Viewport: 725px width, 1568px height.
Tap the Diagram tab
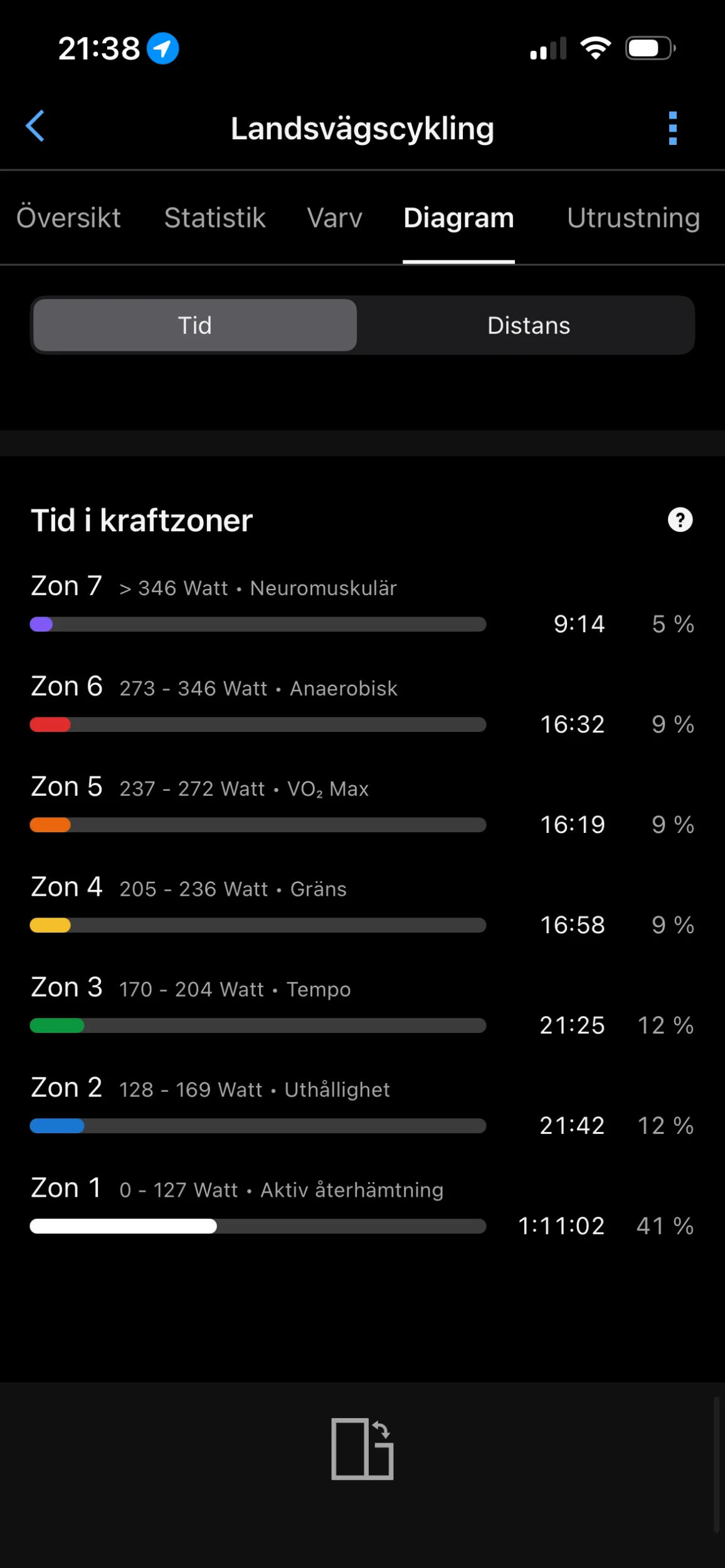point(458,218)
